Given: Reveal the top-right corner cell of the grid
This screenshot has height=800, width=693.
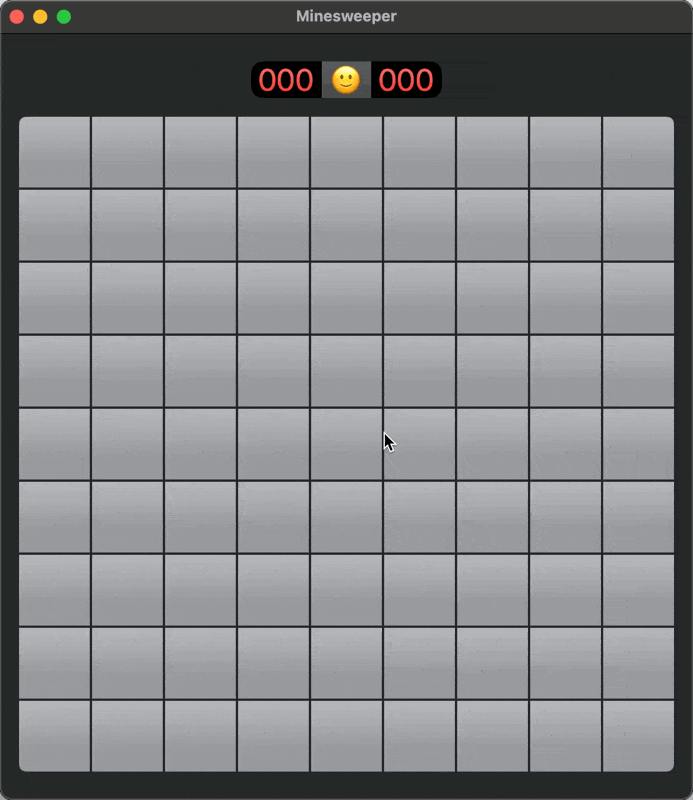Looking at the screenshot, I should click(638, 152).
